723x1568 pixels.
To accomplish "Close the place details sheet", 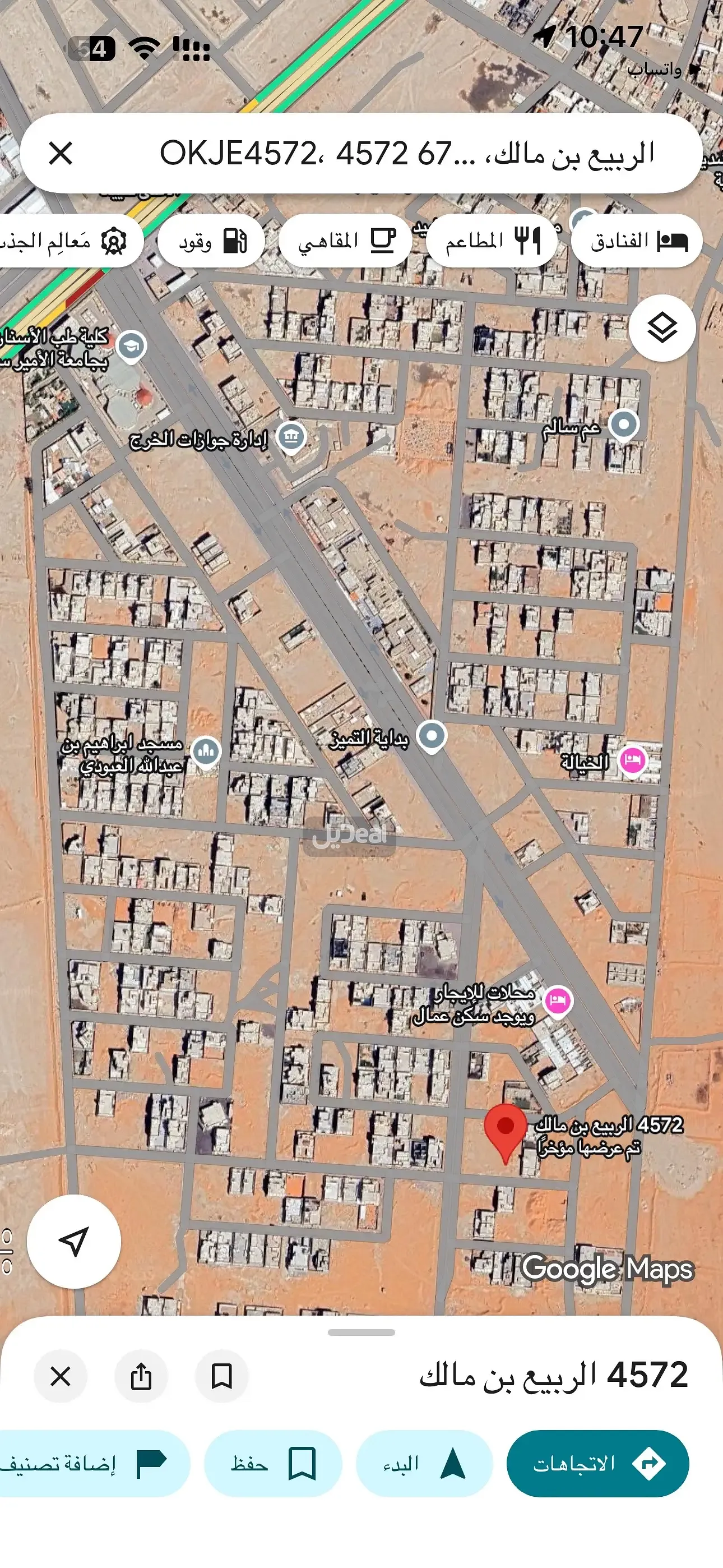I will 61,1376.
